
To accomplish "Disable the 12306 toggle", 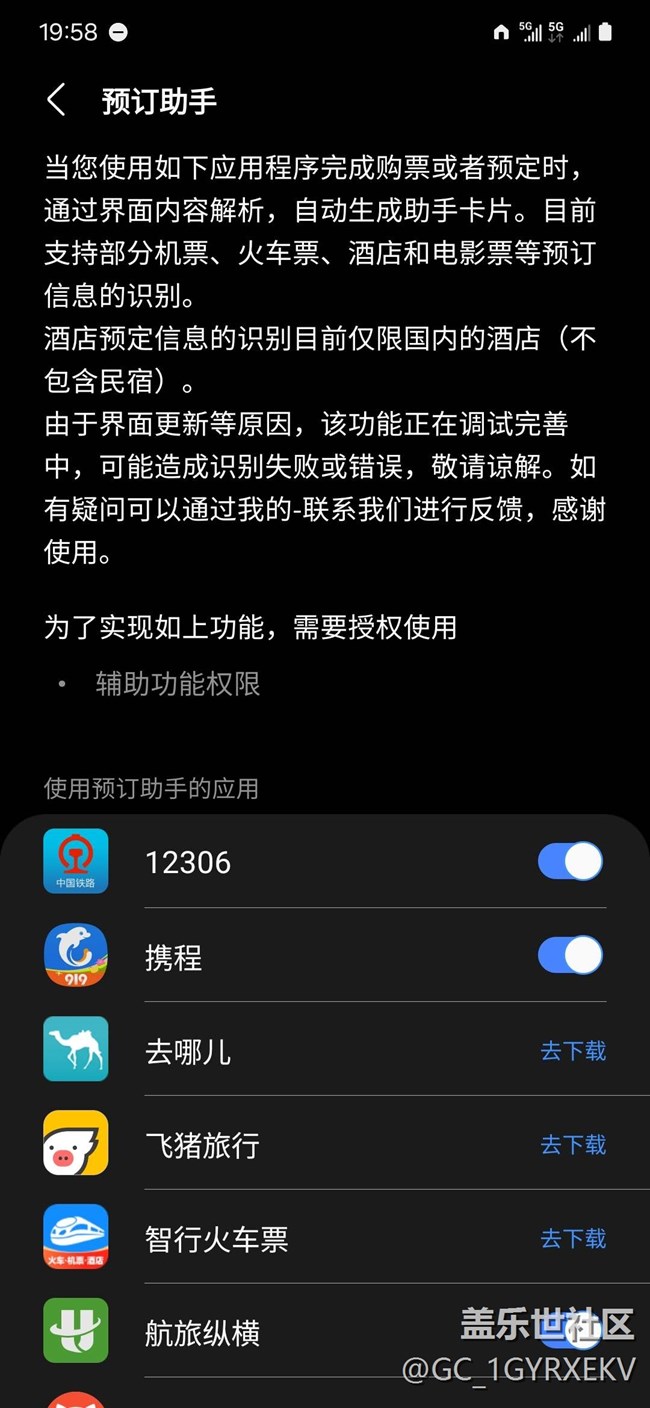I will pos(570,861).
